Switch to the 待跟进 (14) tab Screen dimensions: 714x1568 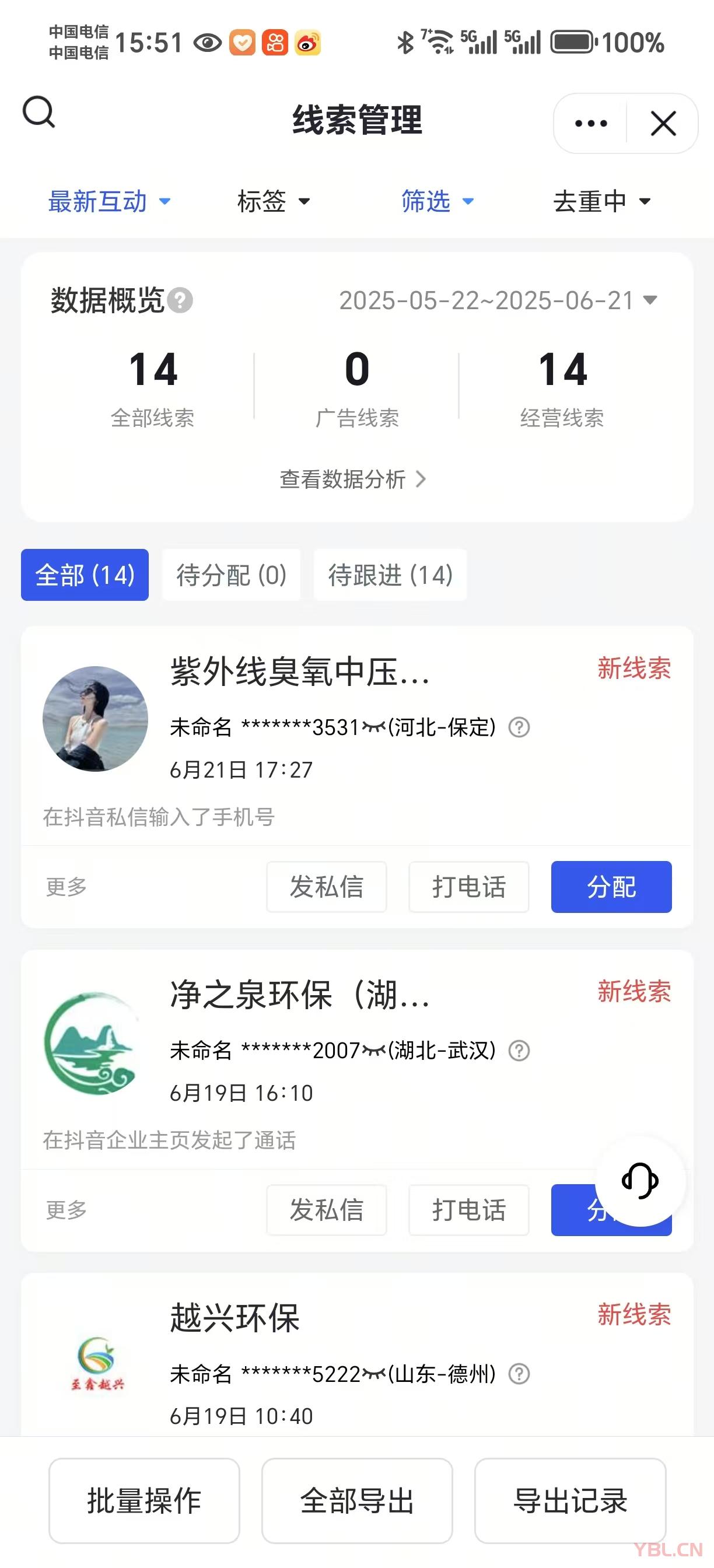click(390, 575)
